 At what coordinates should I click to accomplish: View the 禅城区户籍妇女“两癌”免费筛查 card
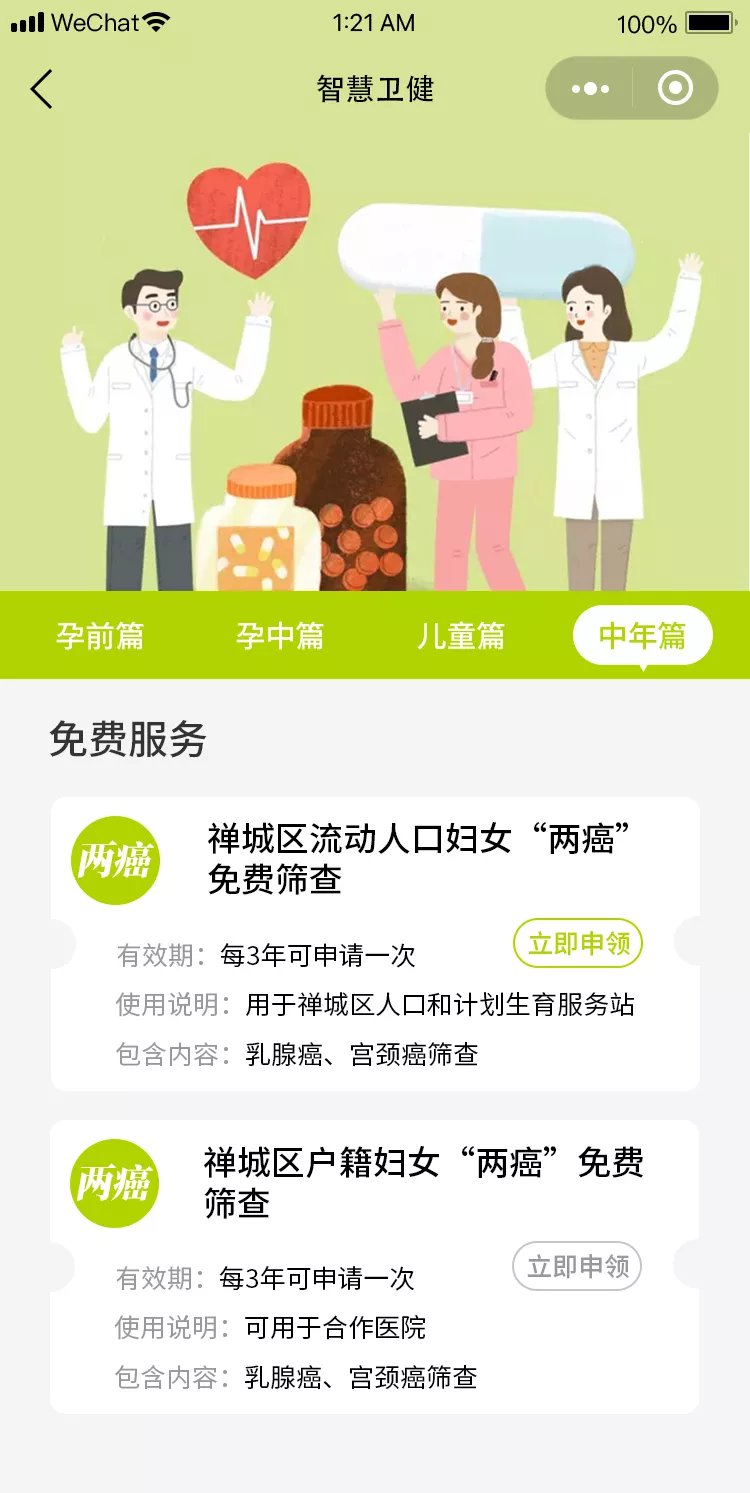(420, 1182)
